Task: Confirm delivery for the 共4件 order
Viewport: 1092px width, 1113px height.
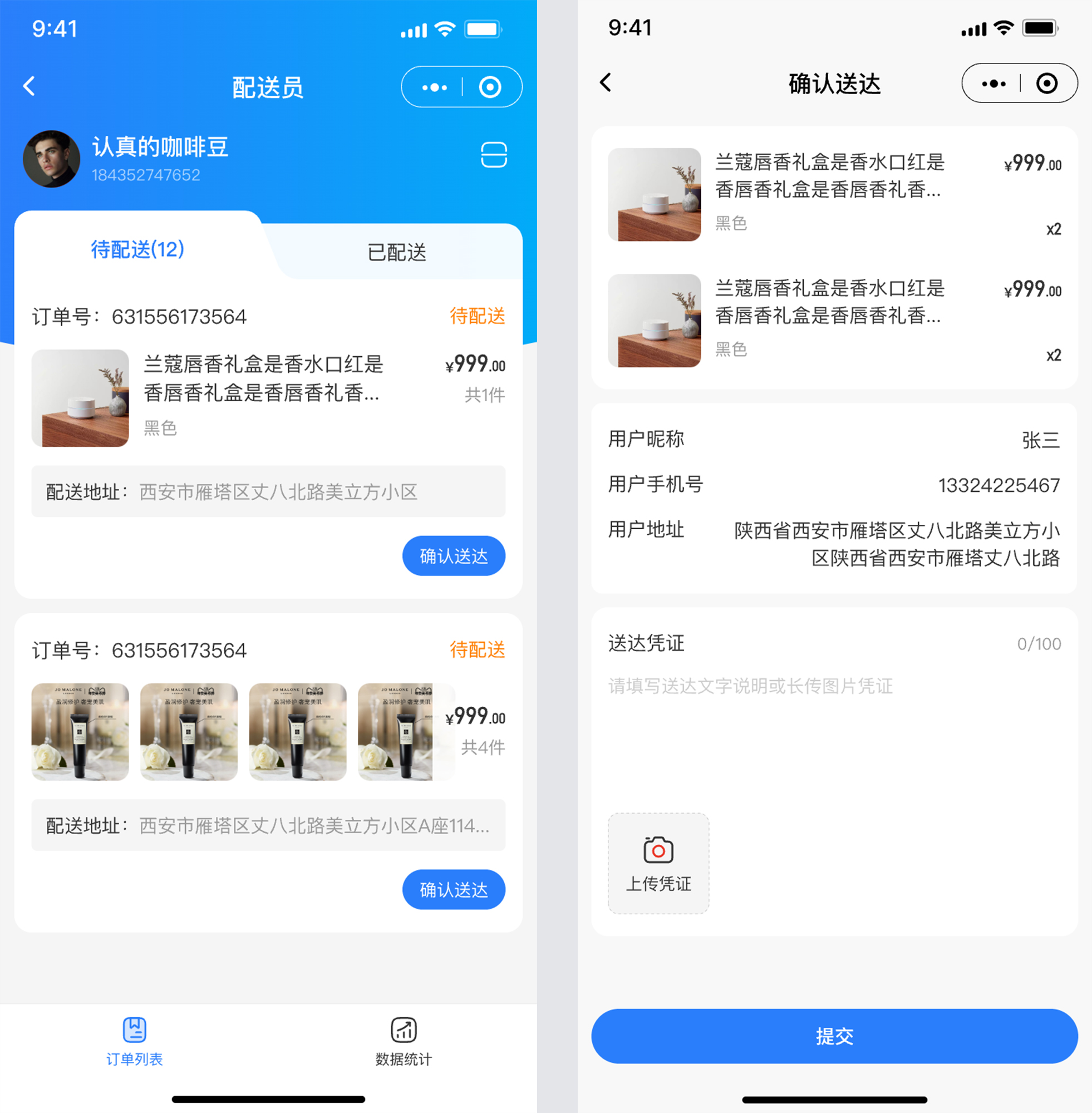Action: tap(453, 889)
